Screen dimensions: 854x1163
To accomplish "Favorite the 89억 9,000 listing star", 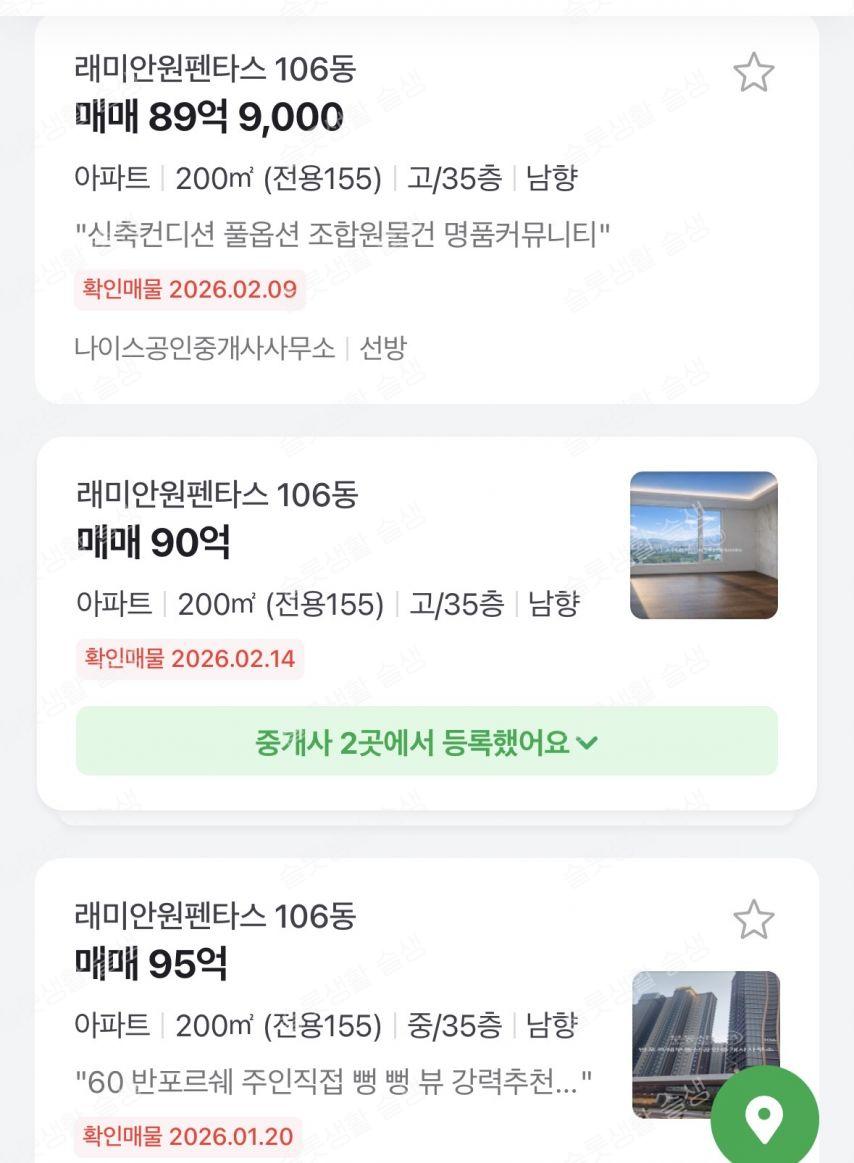I will pos(753,73).
